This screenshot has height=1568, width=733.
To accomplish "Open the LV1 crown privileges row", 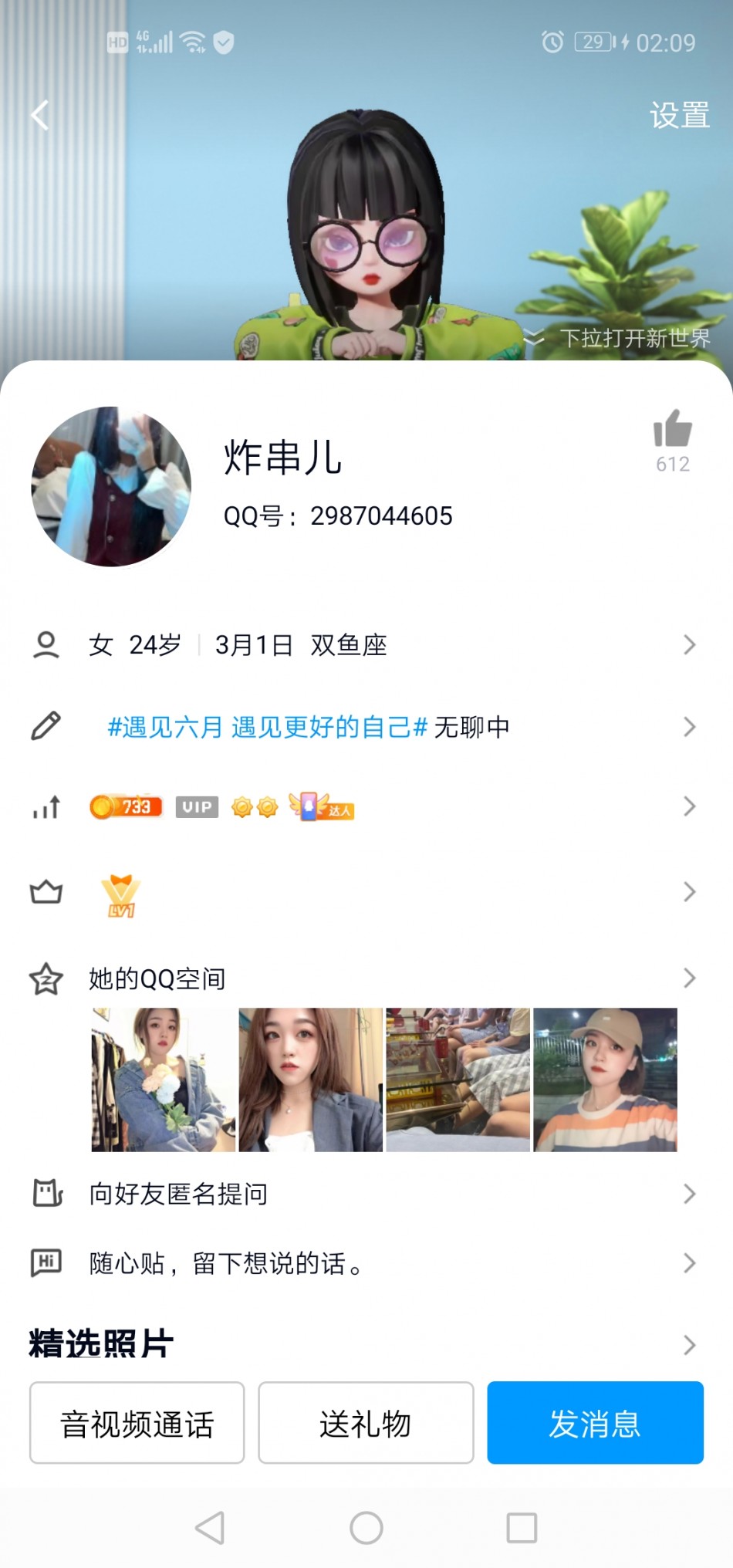I will pos(363,893).
